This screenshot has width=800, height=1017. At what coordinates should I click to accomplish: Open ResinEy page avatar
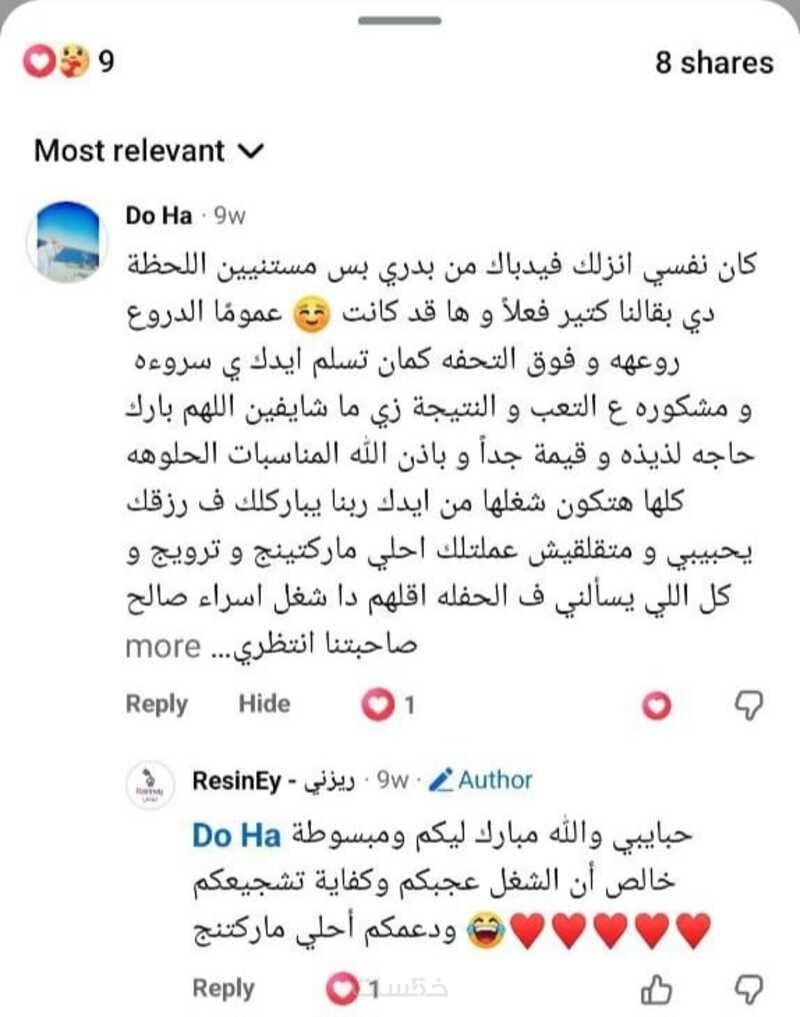150,786
